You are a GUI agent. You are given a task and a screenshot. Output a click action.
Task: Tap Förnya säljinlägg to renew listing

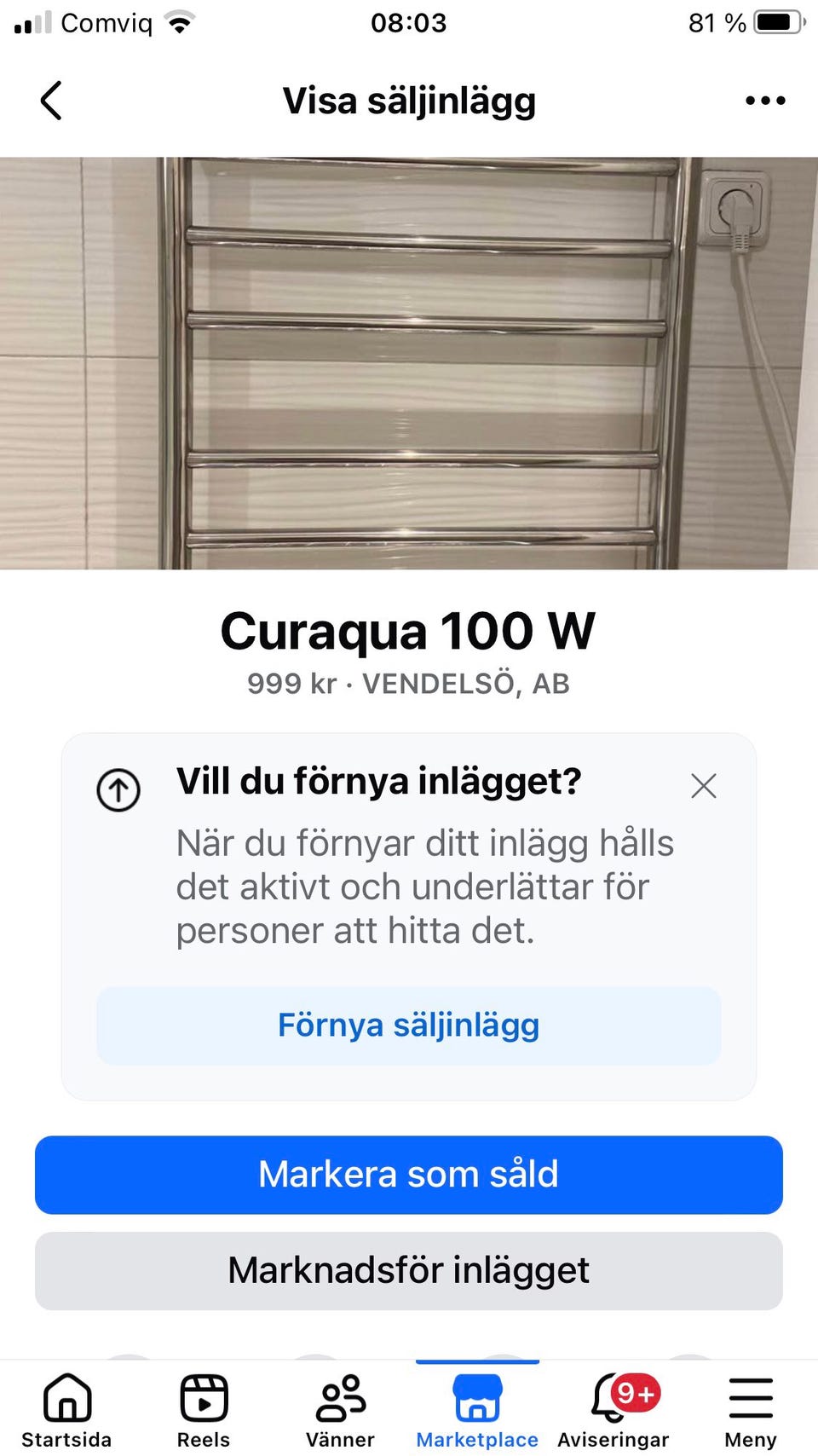point(409,1026)
